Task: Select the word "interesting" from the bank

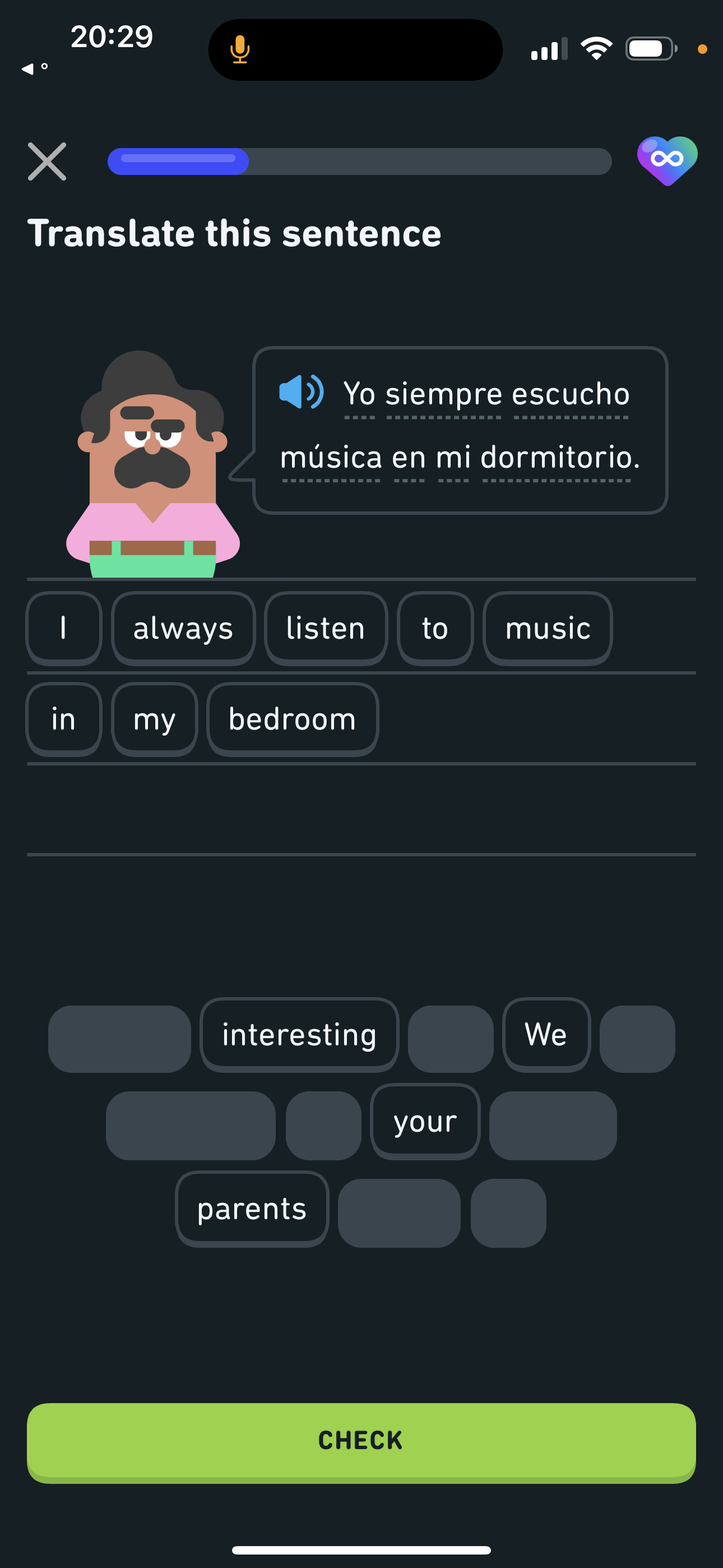Action: coord(299,1035)
